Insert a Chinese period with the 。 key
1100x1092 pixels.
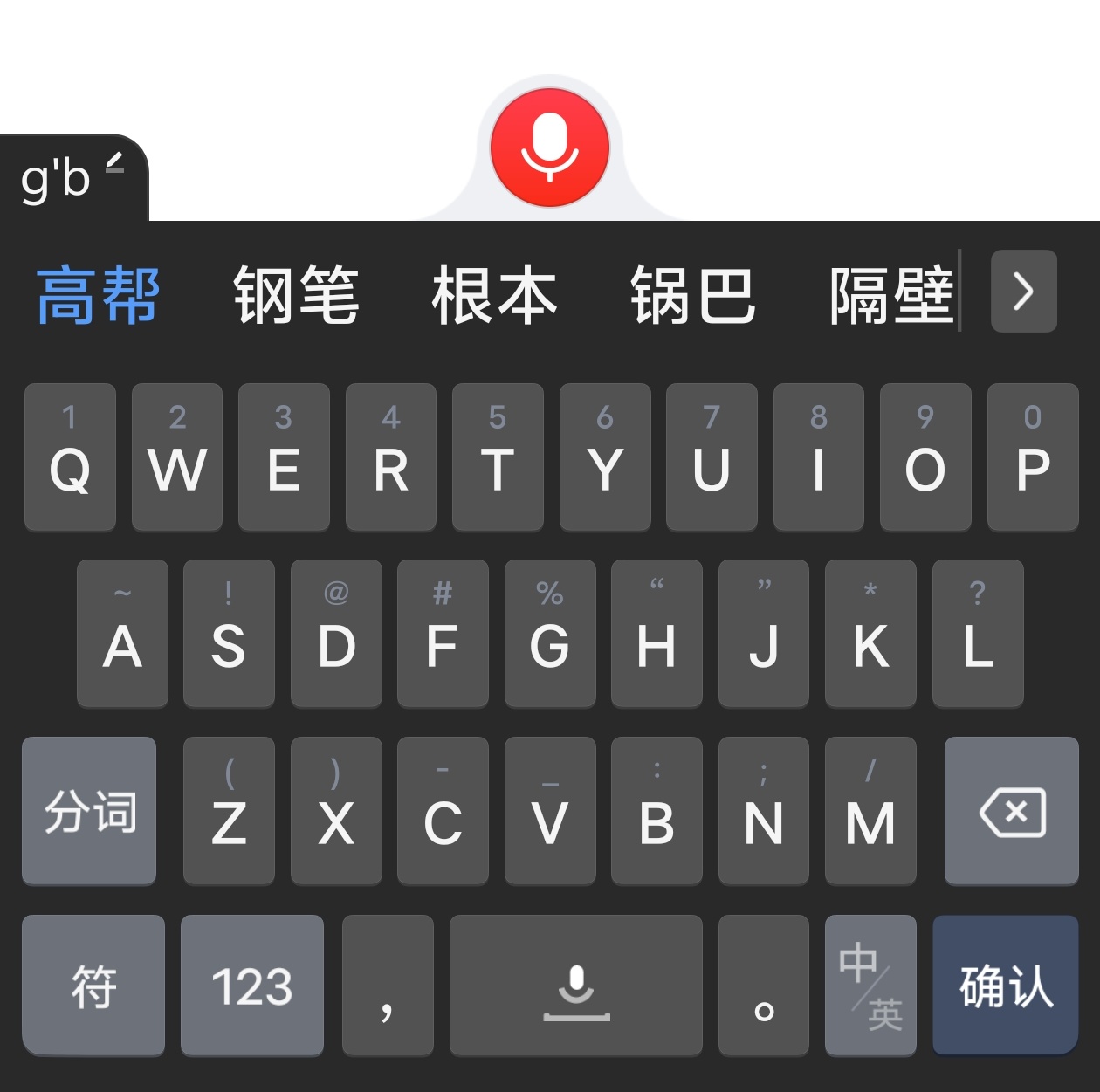click(763, 986)
